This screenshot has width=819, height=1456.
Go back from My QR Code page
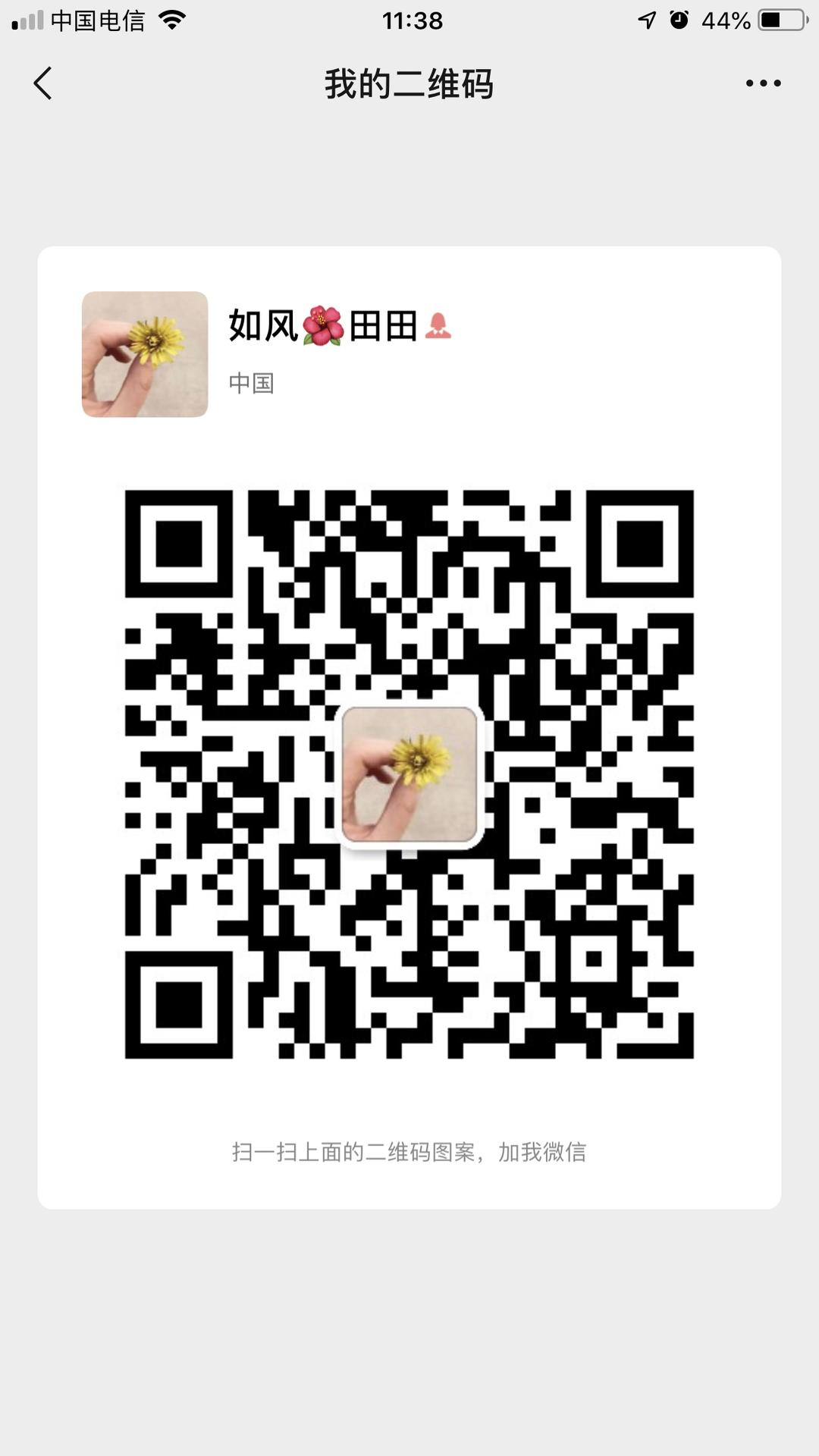point(43,83)
